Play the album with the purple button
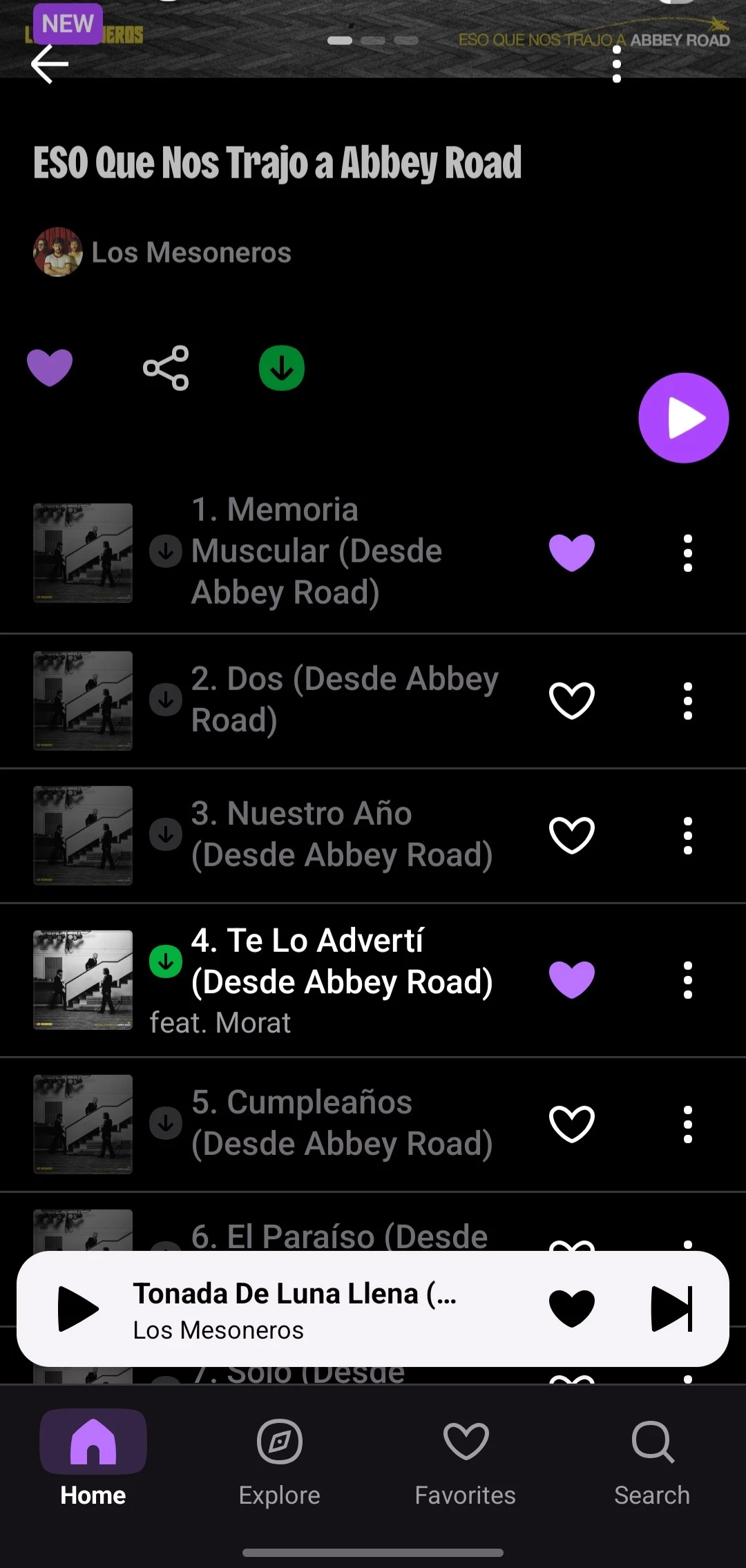This screenshot has width=746, height=1568. [x=683, y=418]
